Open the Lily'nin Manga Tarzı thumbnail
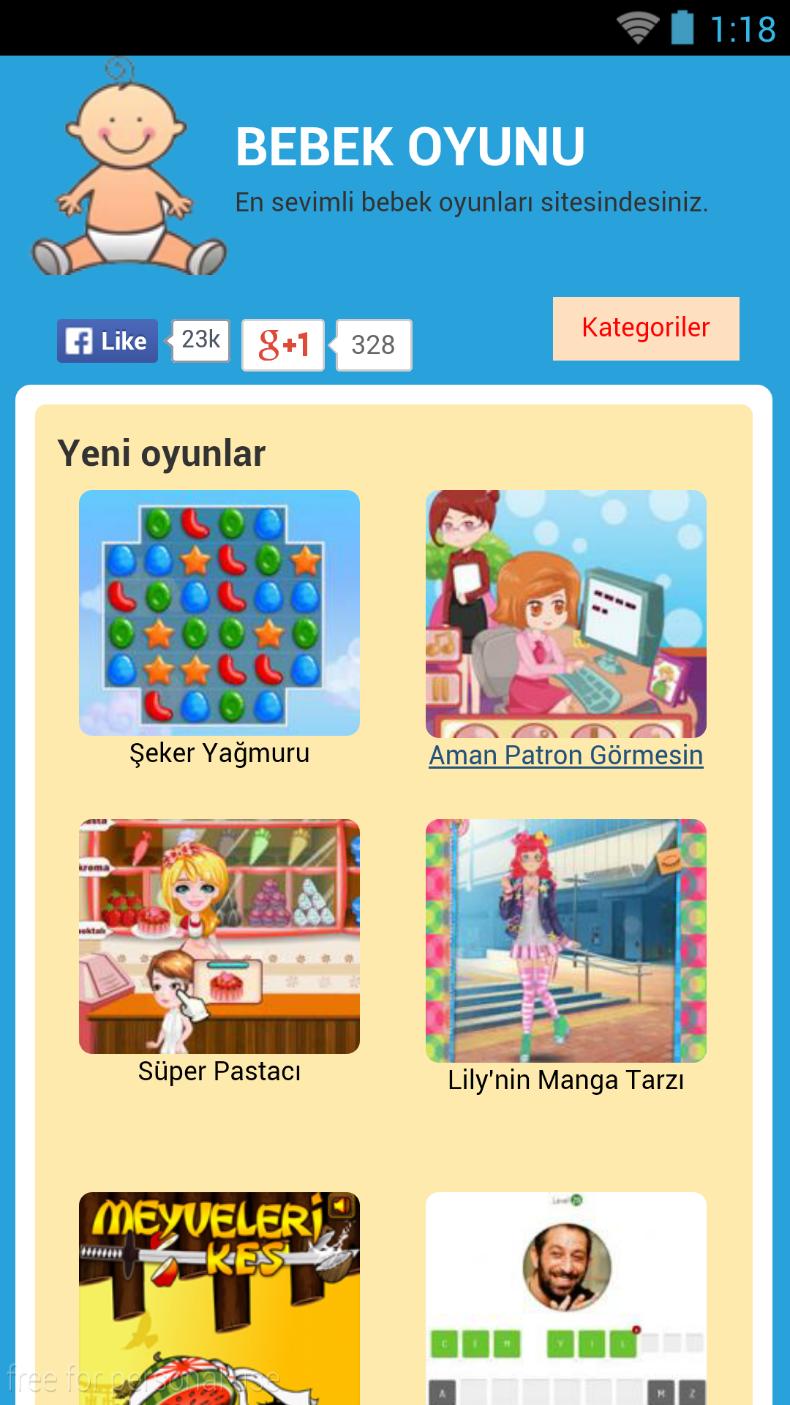Viewport: 790px width, 1405px height. tap(565, 940)
